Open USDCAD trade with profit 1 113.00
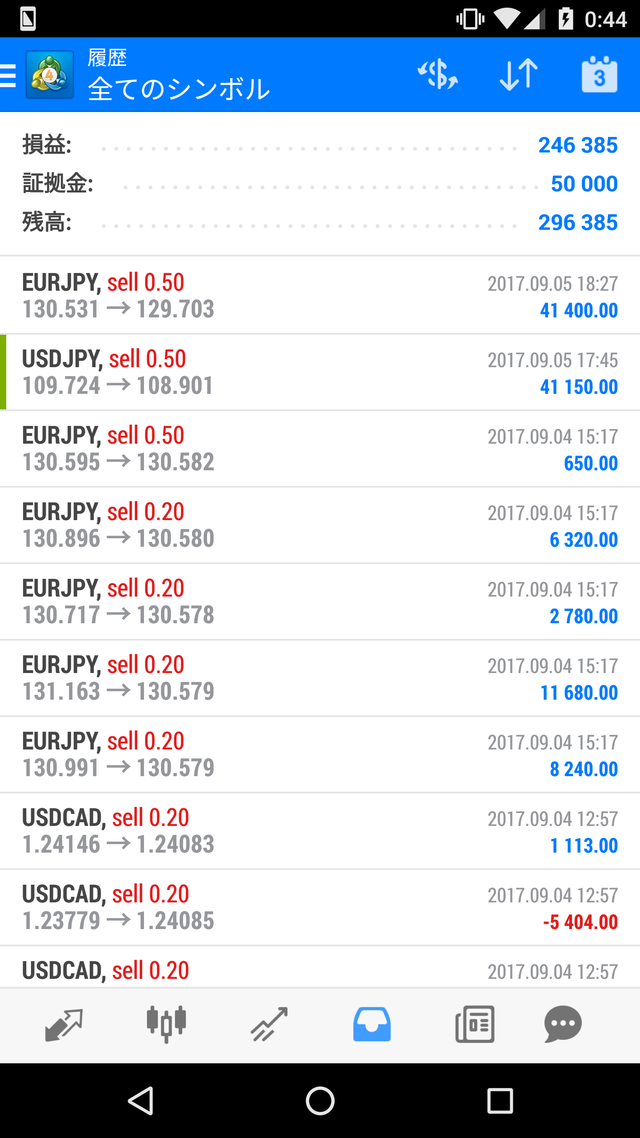 tap(320, 831)
